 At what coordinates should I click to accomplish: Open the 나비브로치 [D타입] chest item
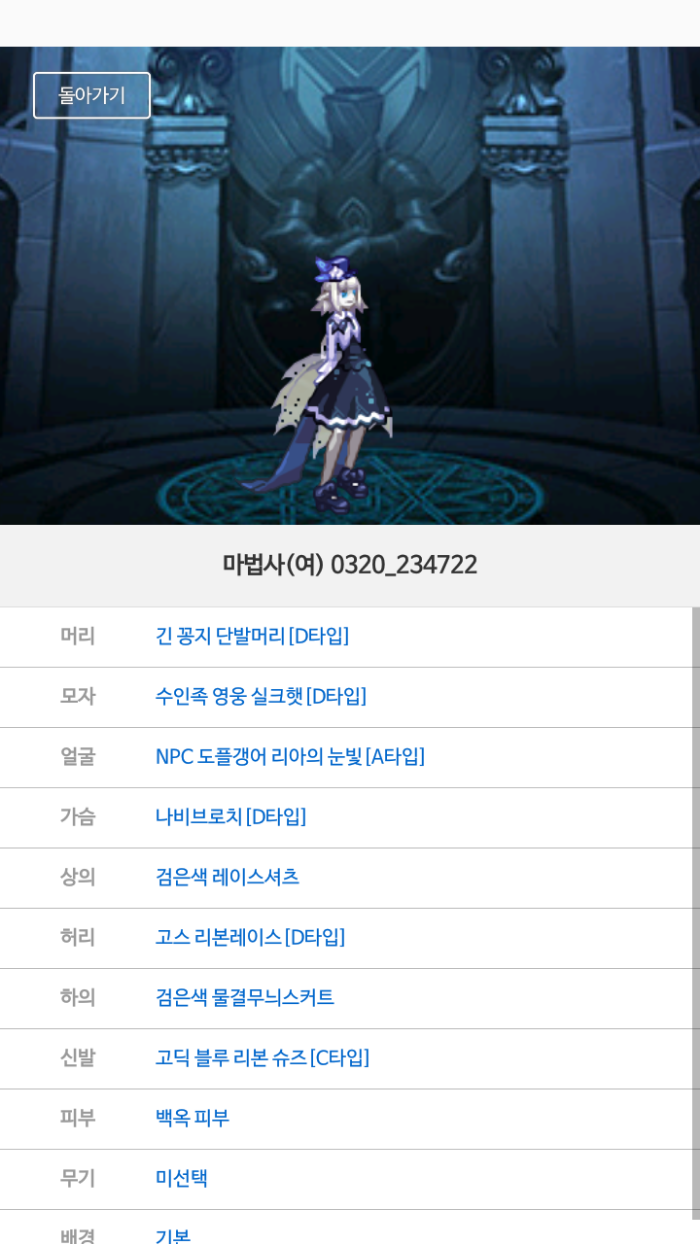(231, 817)
